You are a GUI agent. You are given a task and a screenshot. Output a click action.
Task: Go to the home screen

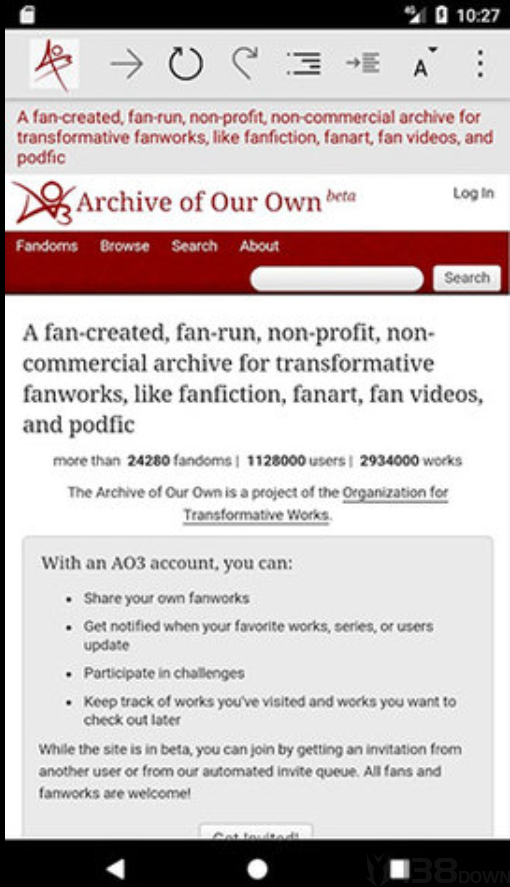257,868
